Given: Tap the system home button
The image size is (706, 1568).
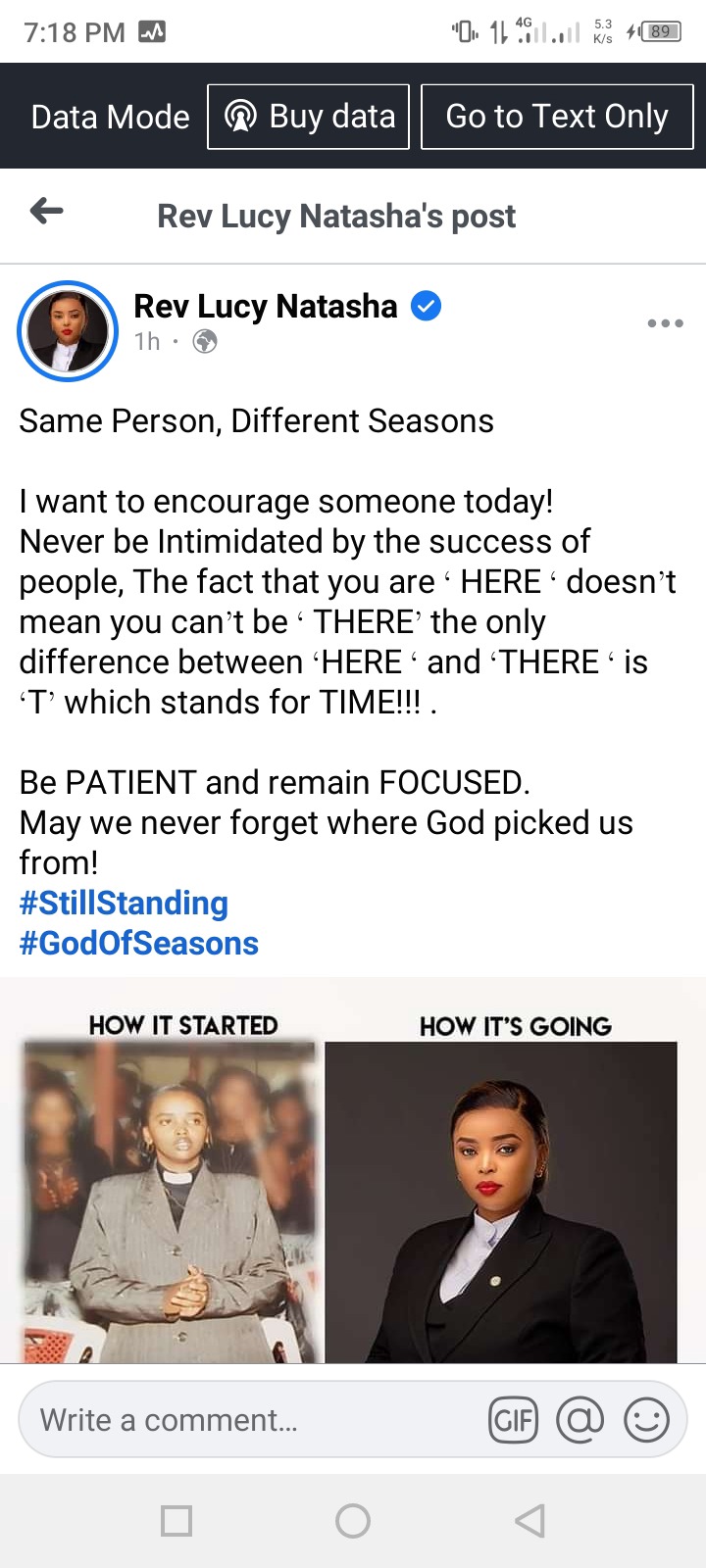Looking at the screenshot, I should click(353, 1521).
